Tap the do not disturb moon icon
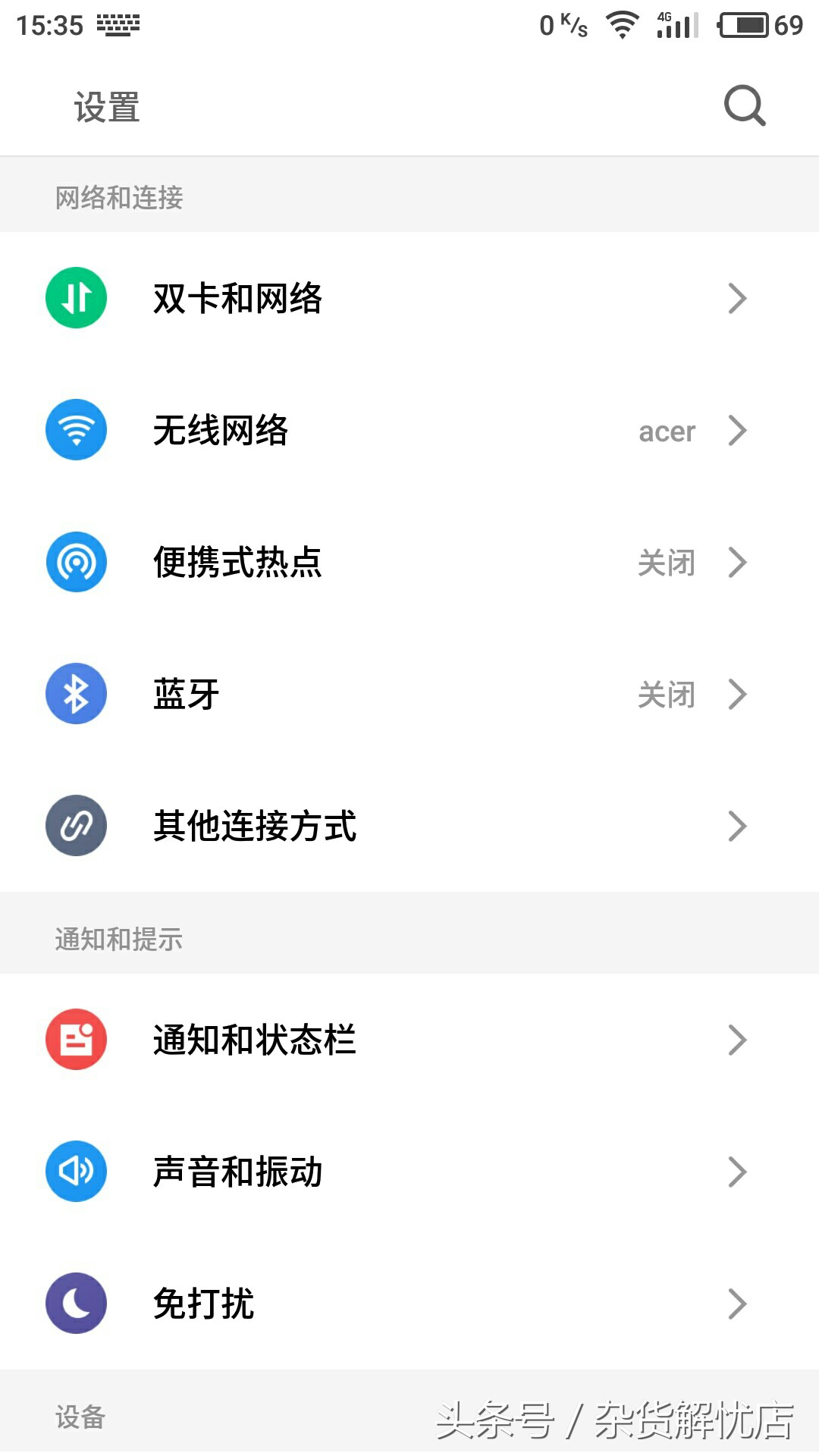819x1456 pixels. click(76, 1304)
